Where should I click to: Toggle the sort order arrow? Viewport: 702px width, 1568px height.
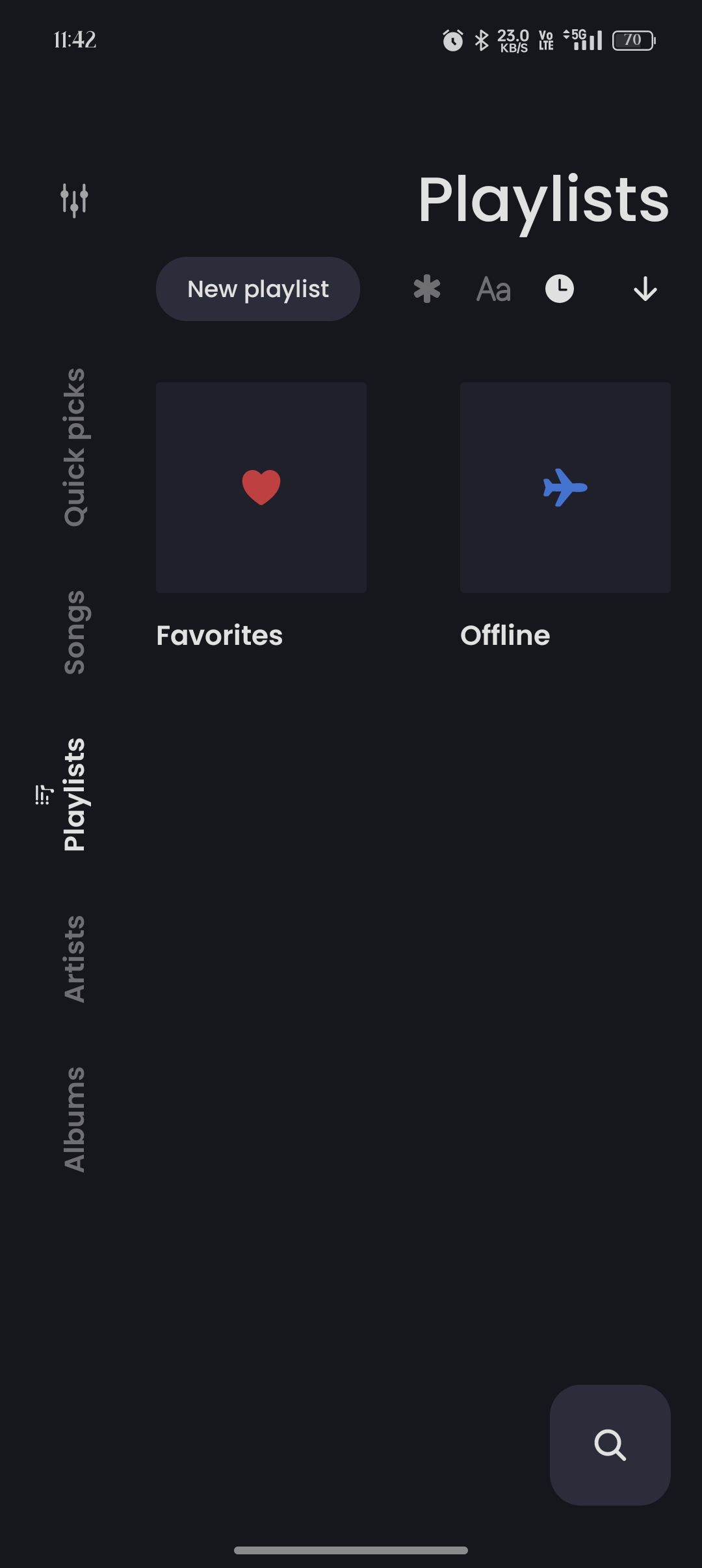tap(645, 289)
